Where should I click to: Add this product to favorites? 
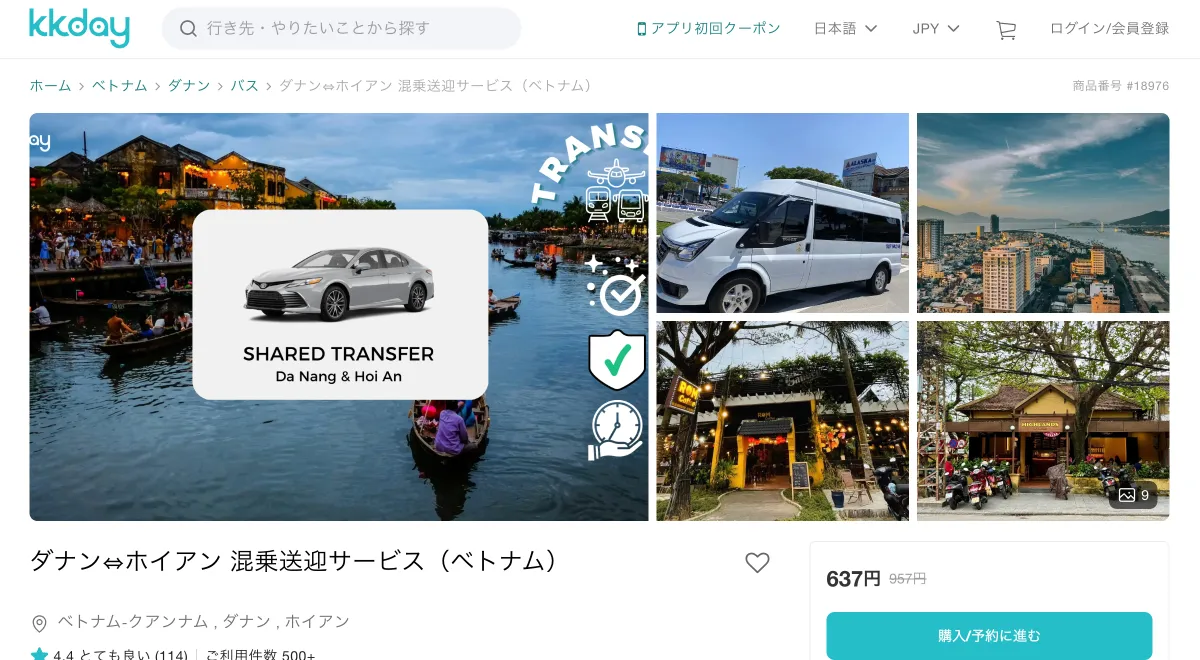[x=757, y=563]
